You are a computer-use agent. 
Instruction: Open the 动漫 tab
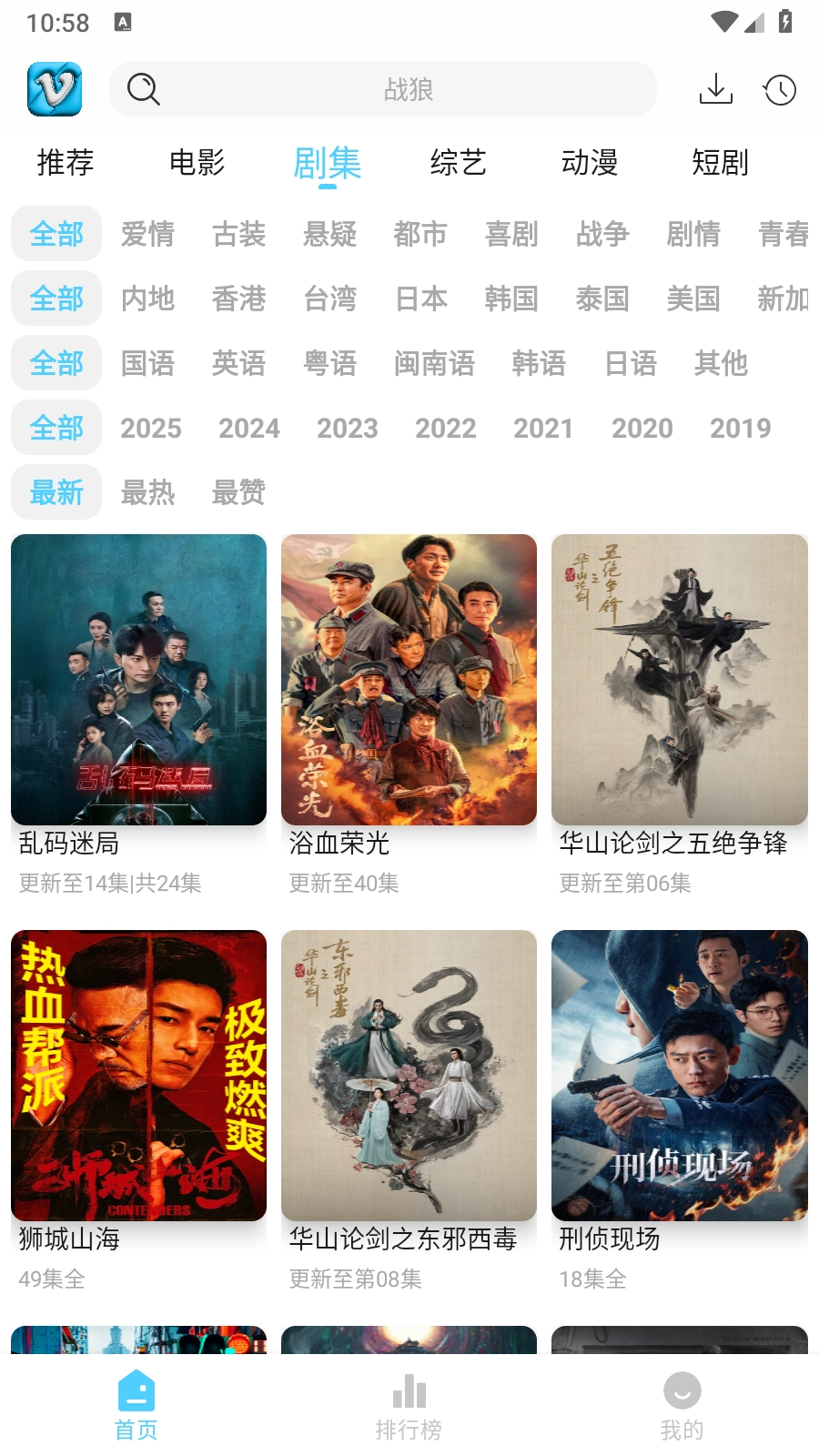591,162
